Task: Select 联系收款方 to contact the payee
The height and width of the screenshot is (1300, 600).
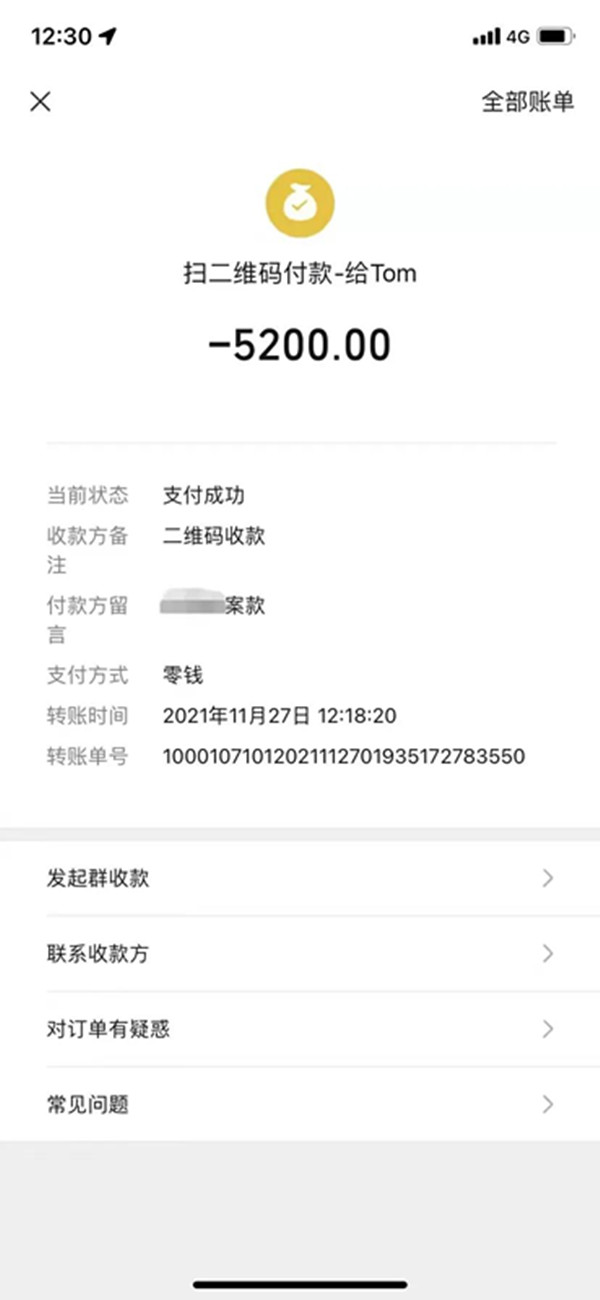Action: [x=299, y=953]
